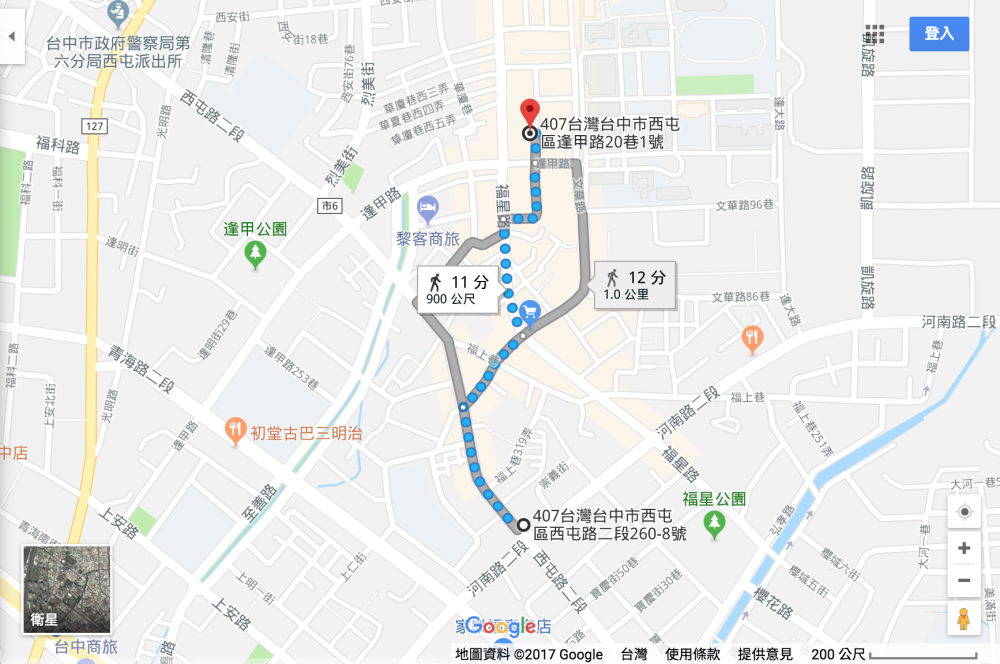This screenshot has height=664, width=1000.
Task: Open 初堂古巴三明治 restaurant marker
Action: click(235, 432)
